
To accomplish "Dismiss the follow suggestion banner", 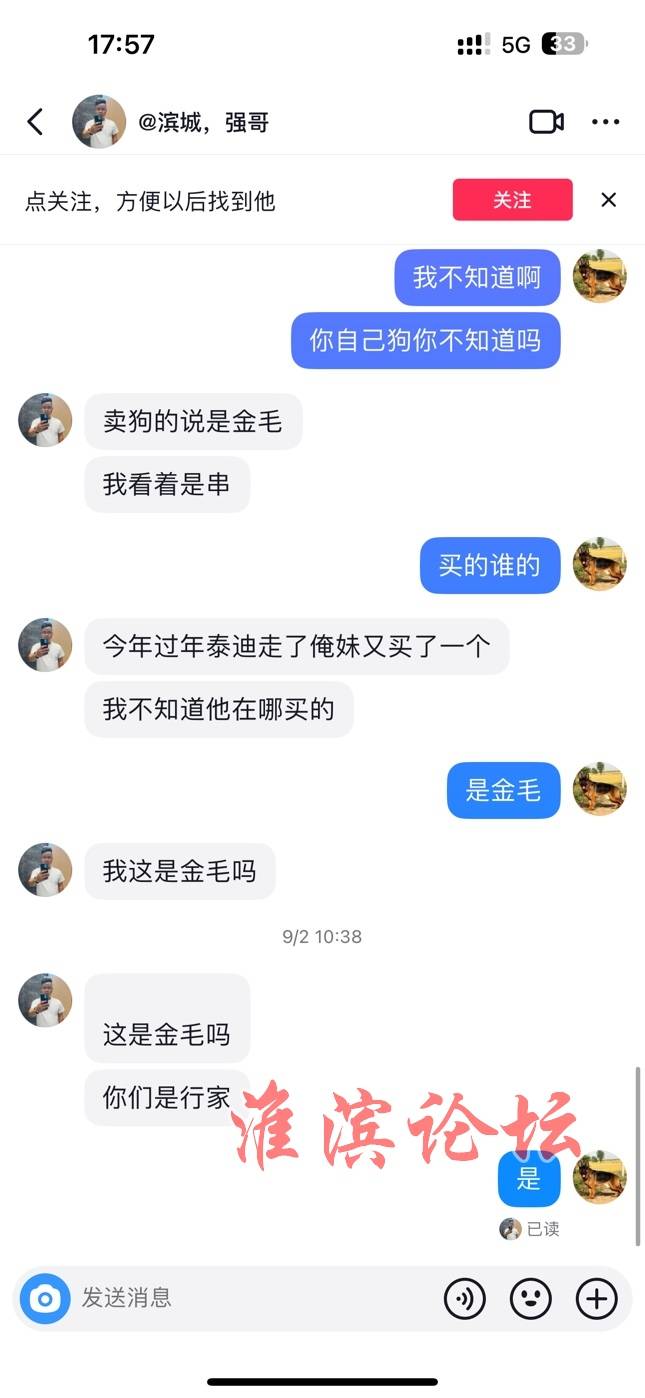I will [608, 200].
